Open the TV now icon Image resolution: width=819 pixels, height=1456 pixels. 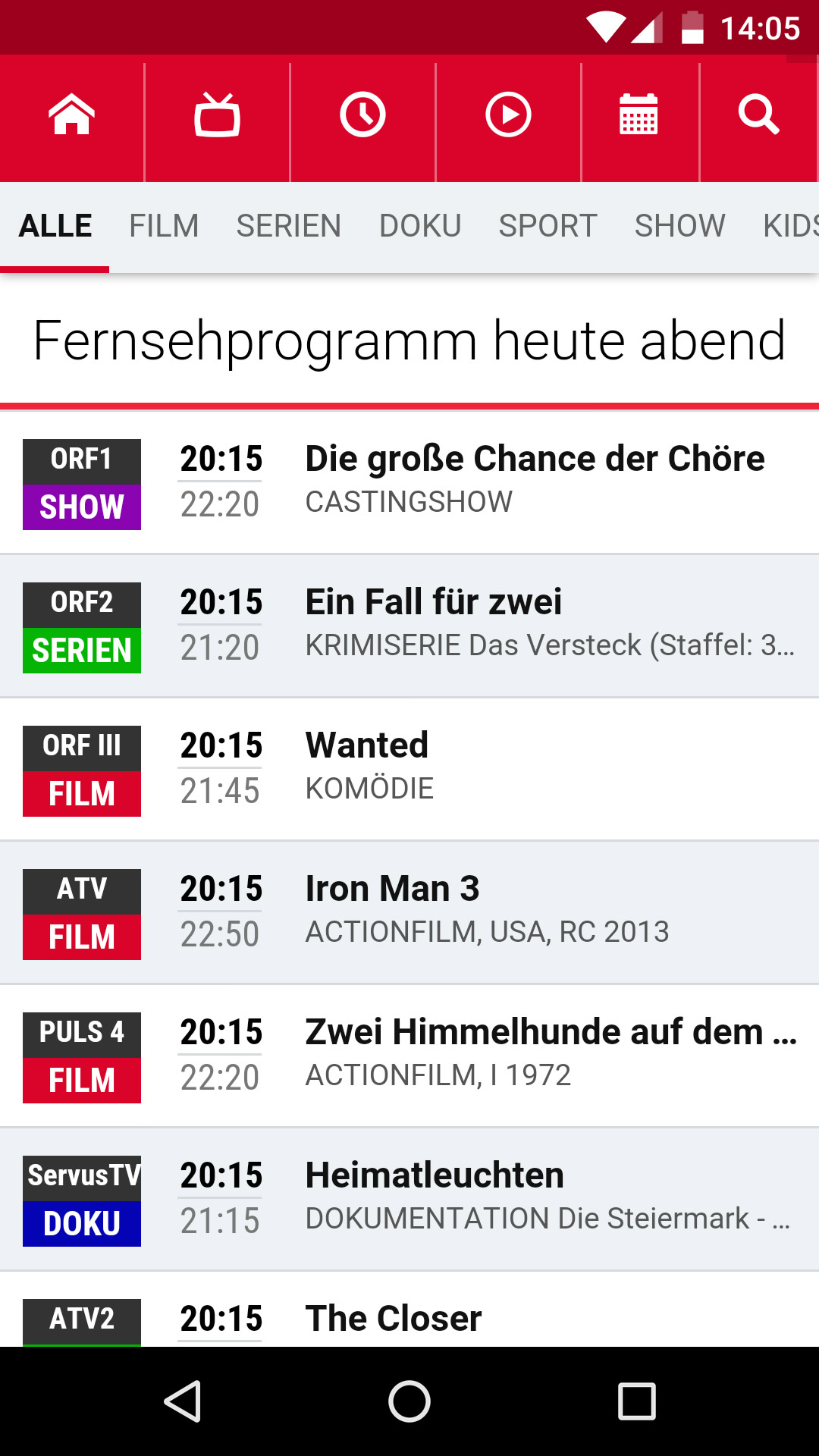pos(217,115)
